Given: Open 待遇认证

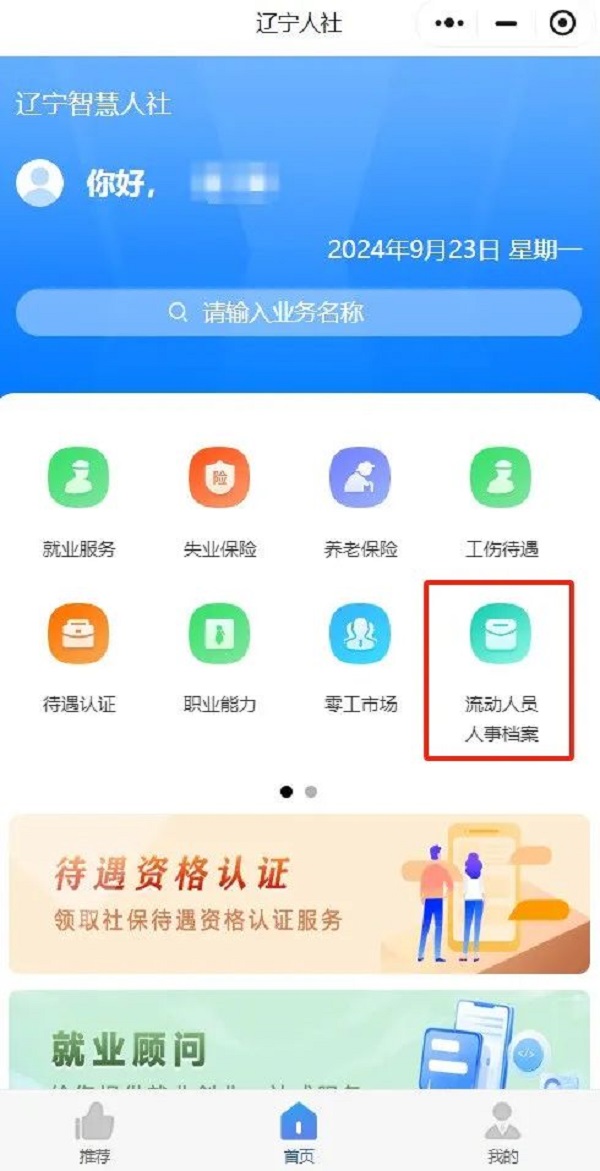Looking at the screenshot, I should [78, 657].
